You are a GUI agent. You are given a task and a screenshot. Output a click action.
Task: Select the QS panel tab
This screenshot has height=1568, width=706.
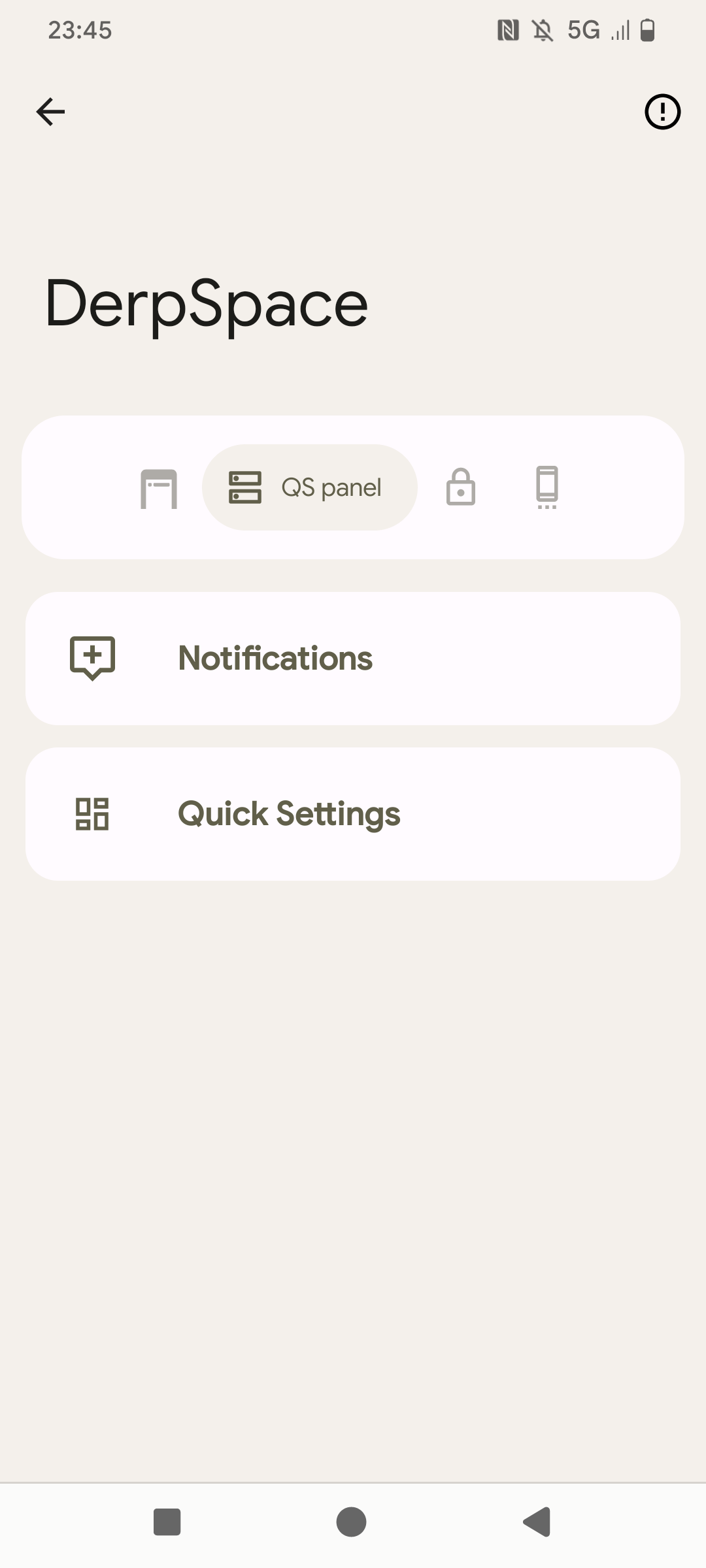tap(309, 488)
